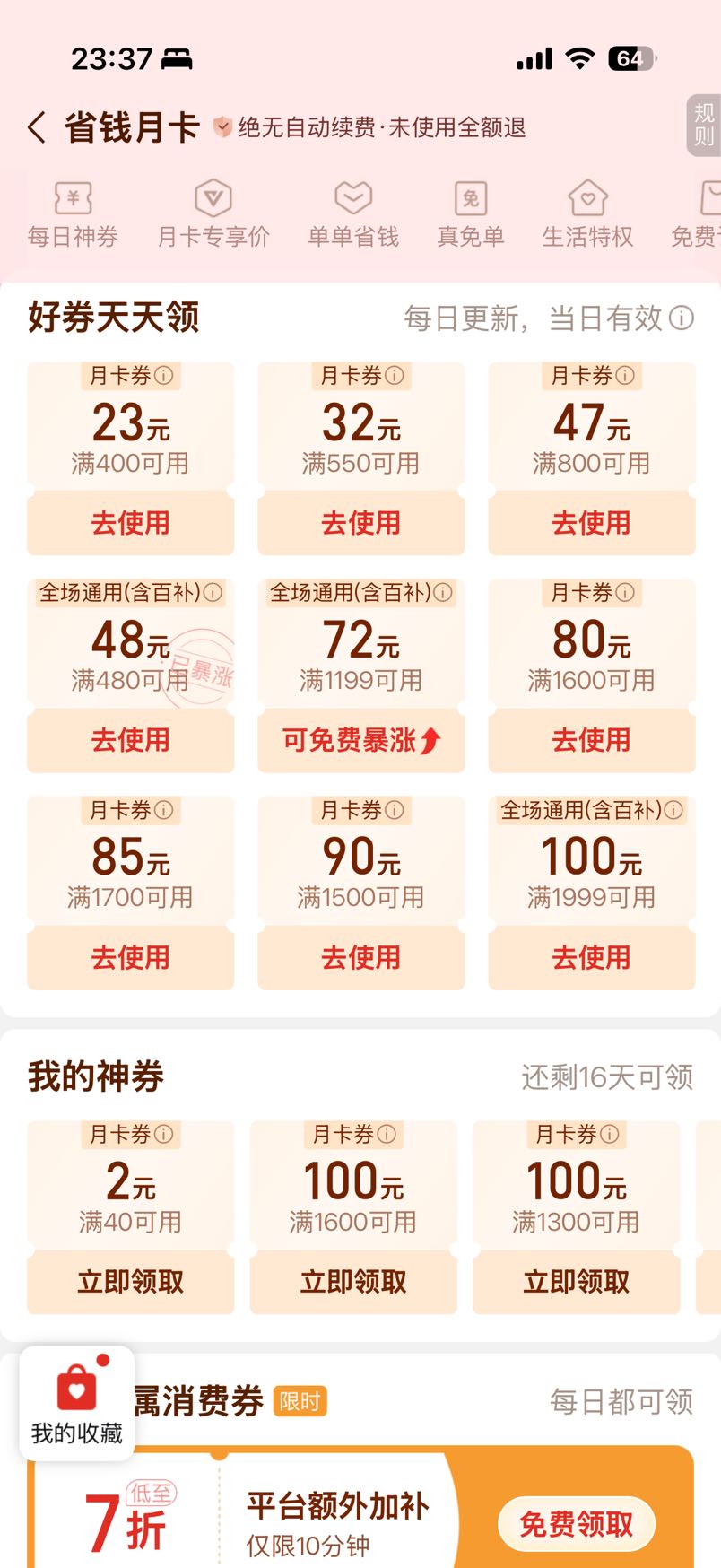Tap 立即领取 on 100元 满1300 coupon
Viewport: 721px width, 1568px height.
(577, 1282)
